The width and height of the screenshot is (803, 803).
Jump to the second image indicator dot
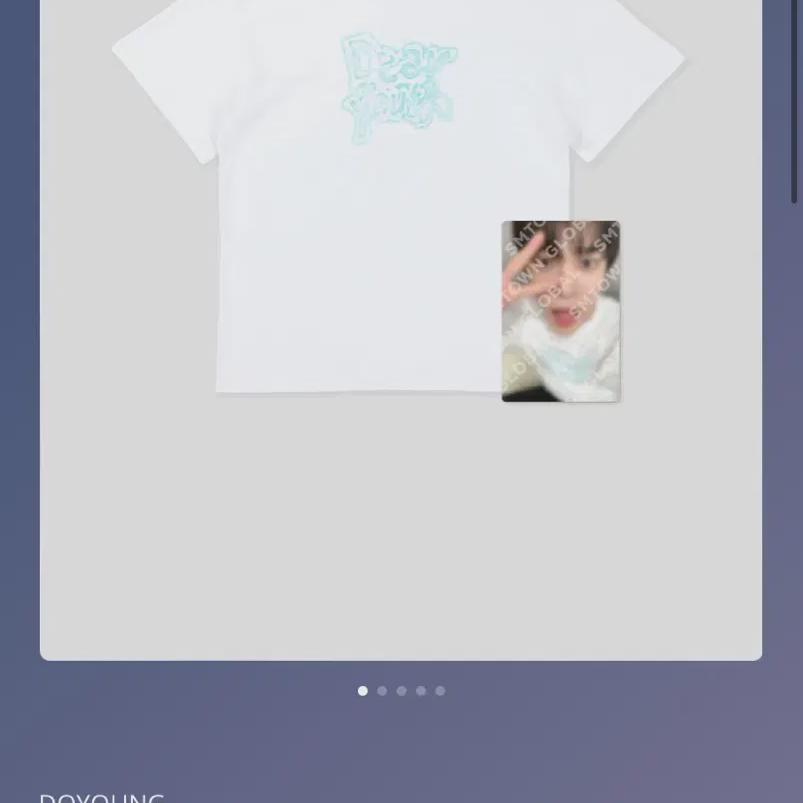coord(382,691)
